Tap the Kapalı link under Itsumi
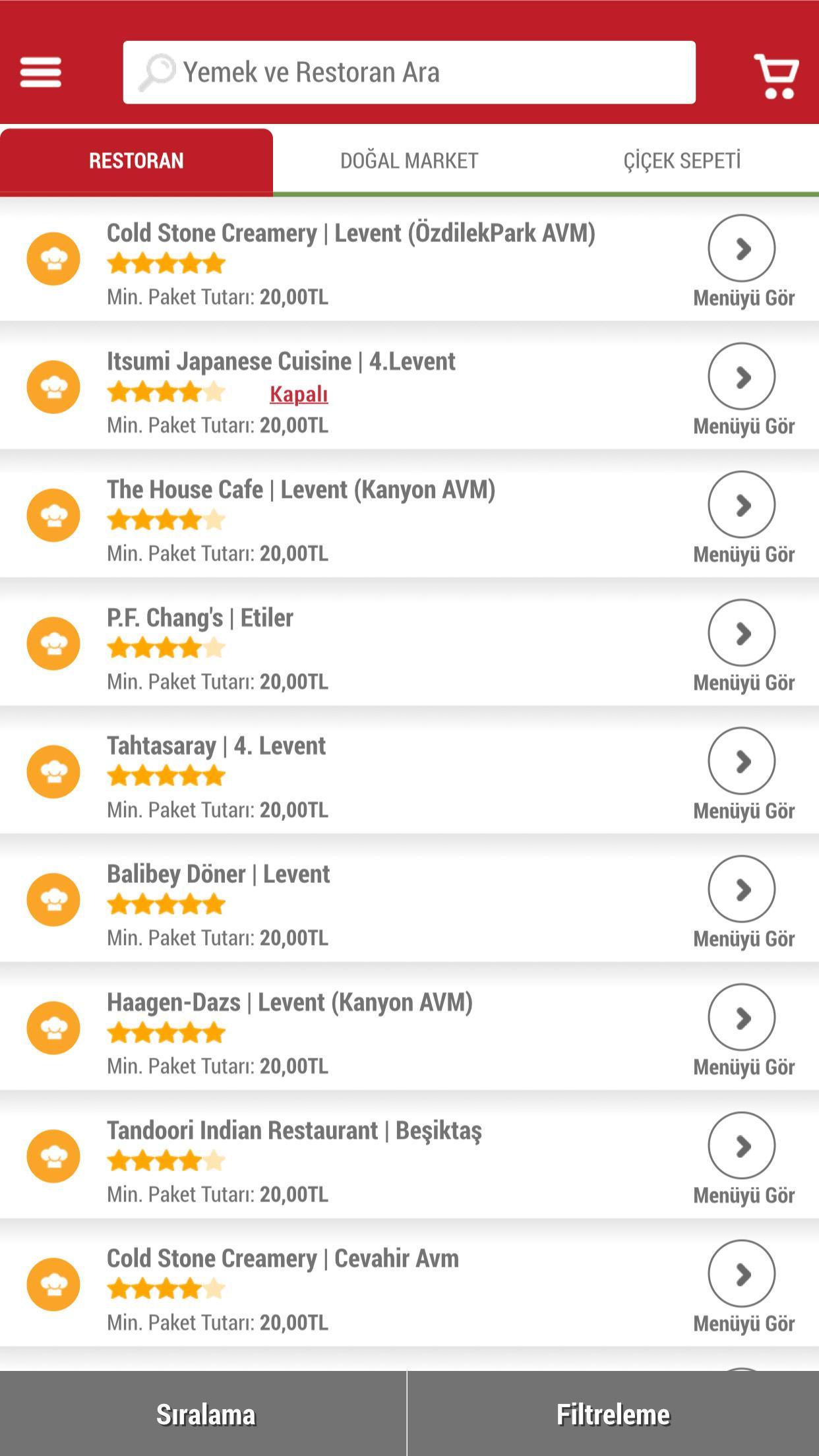The width and height of the screenshot is (819, 1456). pos(299,394)
